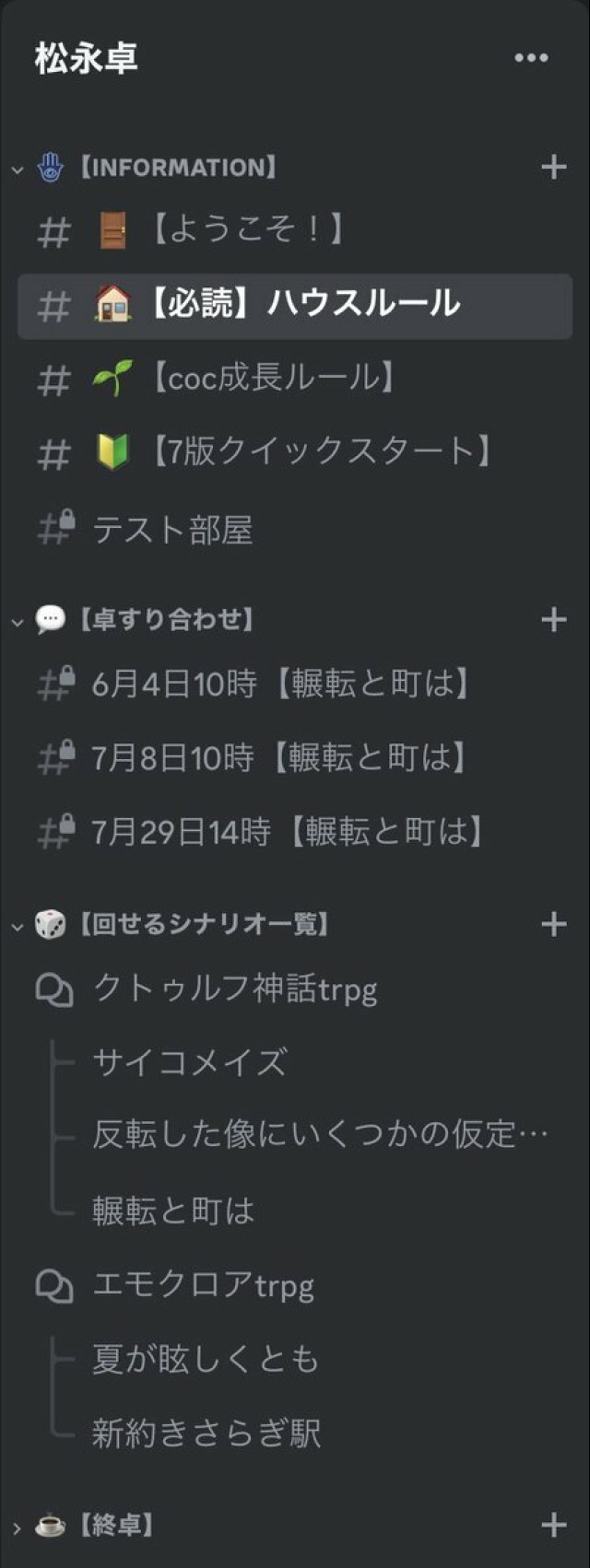Add a channel under 回せるシナリオ一覧
This screenshot has height=1568, width=590.
coord(553,924)
